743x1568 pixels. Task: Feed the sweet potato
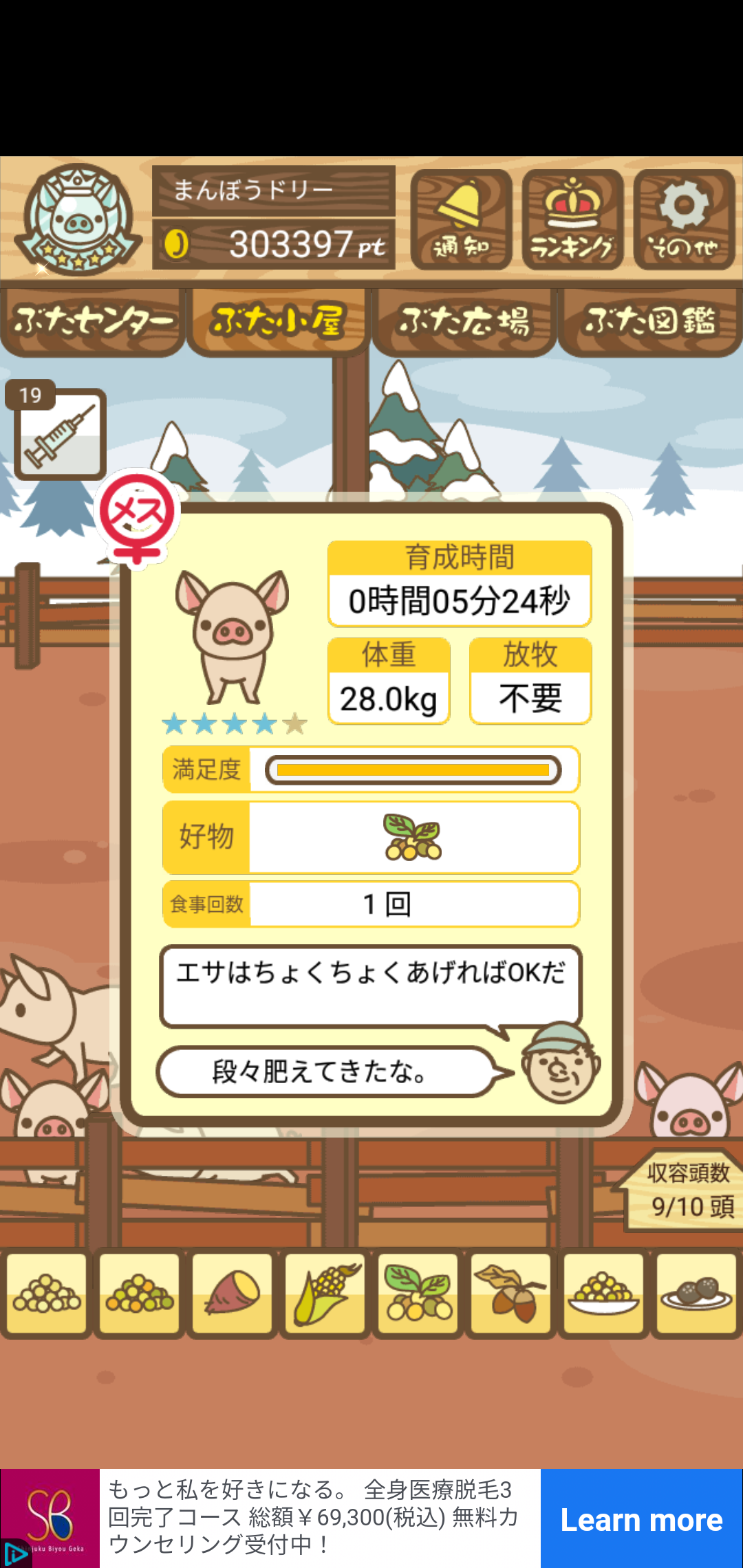233,1294
